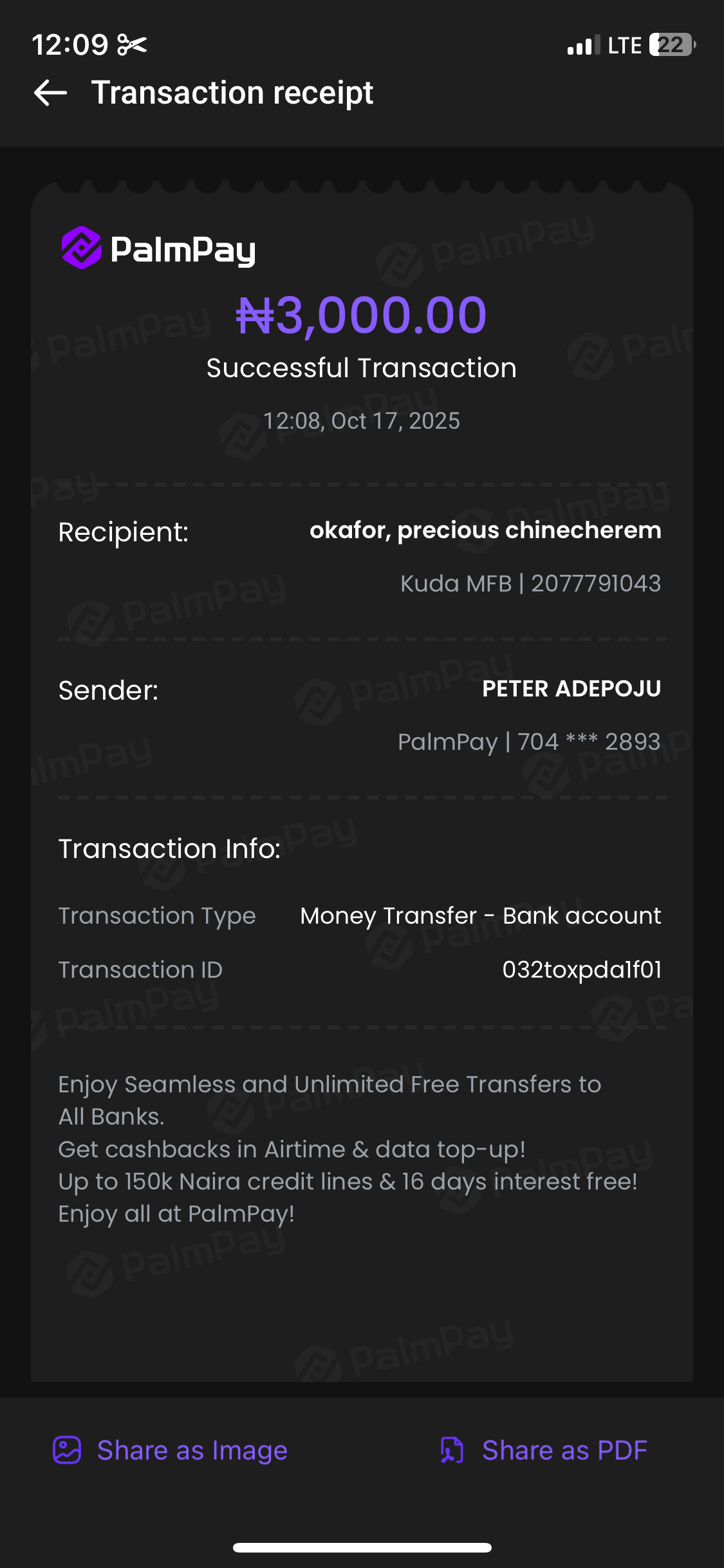
Task: Share the receipt as a PDF
Action: pos(544,1450)
